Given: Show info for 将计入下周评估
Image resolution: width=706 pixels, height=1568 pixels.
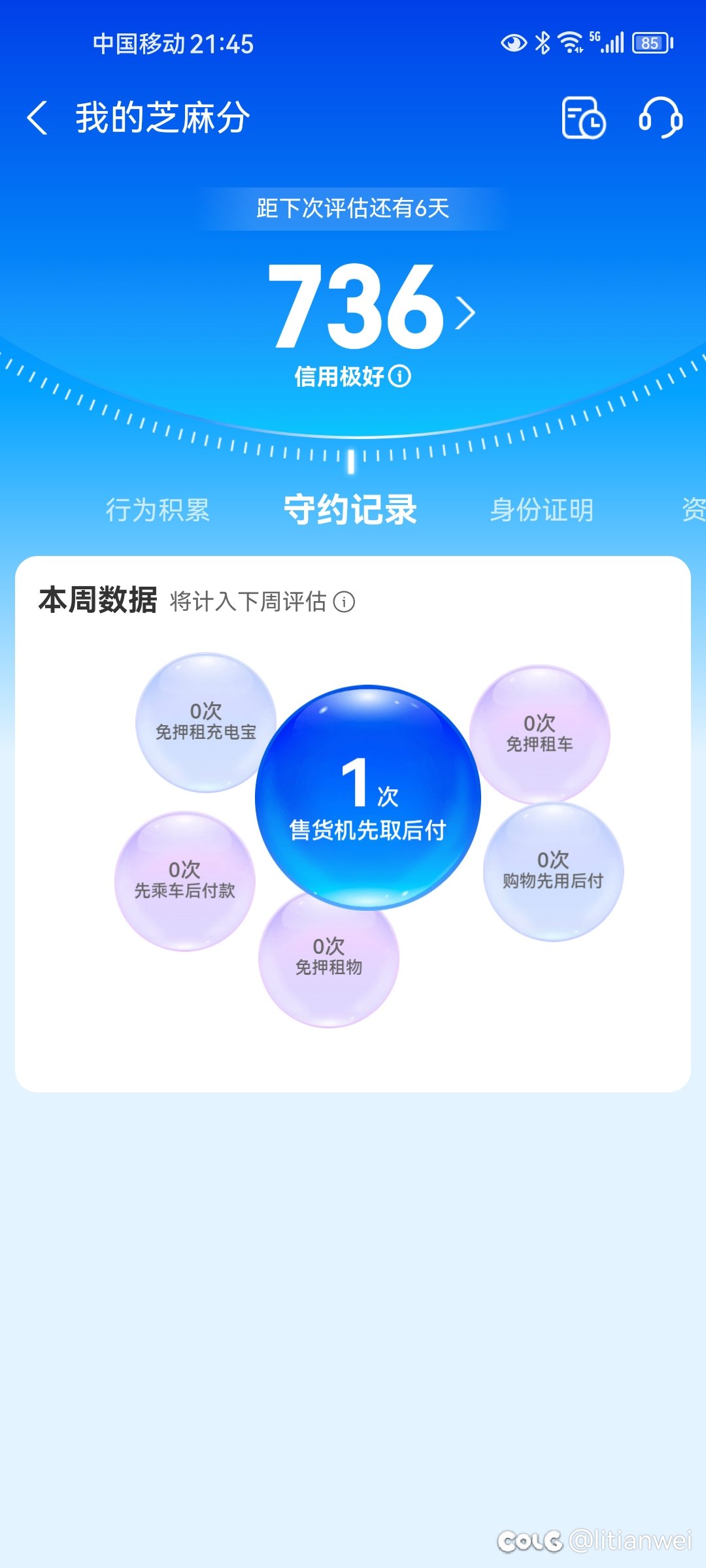Looking at the screenshot, I should click(344, 602).
